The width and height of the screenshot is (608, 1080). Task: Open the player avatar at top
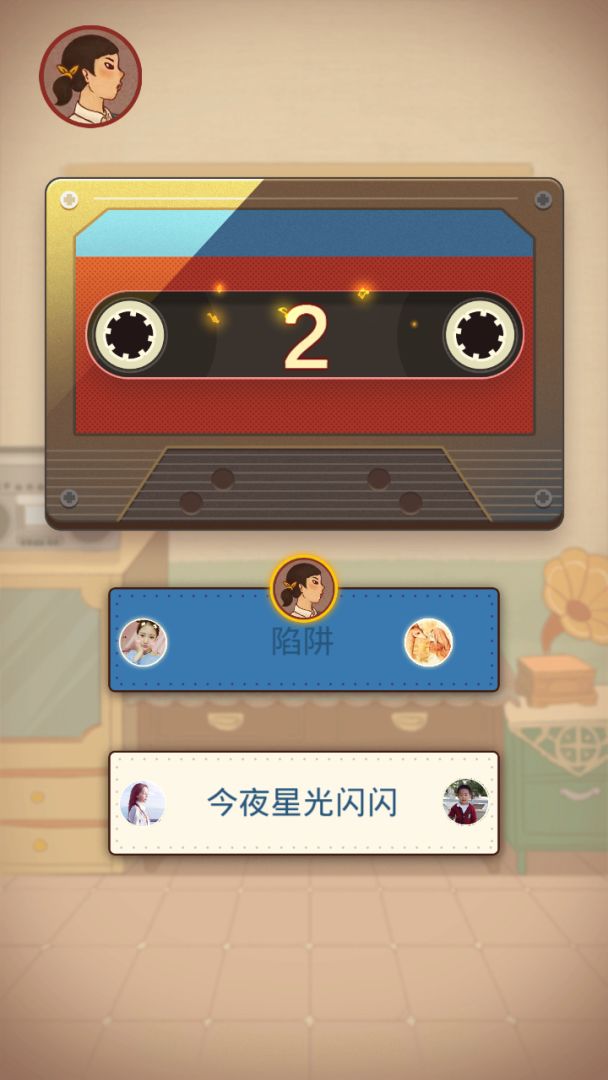point(90,76)
